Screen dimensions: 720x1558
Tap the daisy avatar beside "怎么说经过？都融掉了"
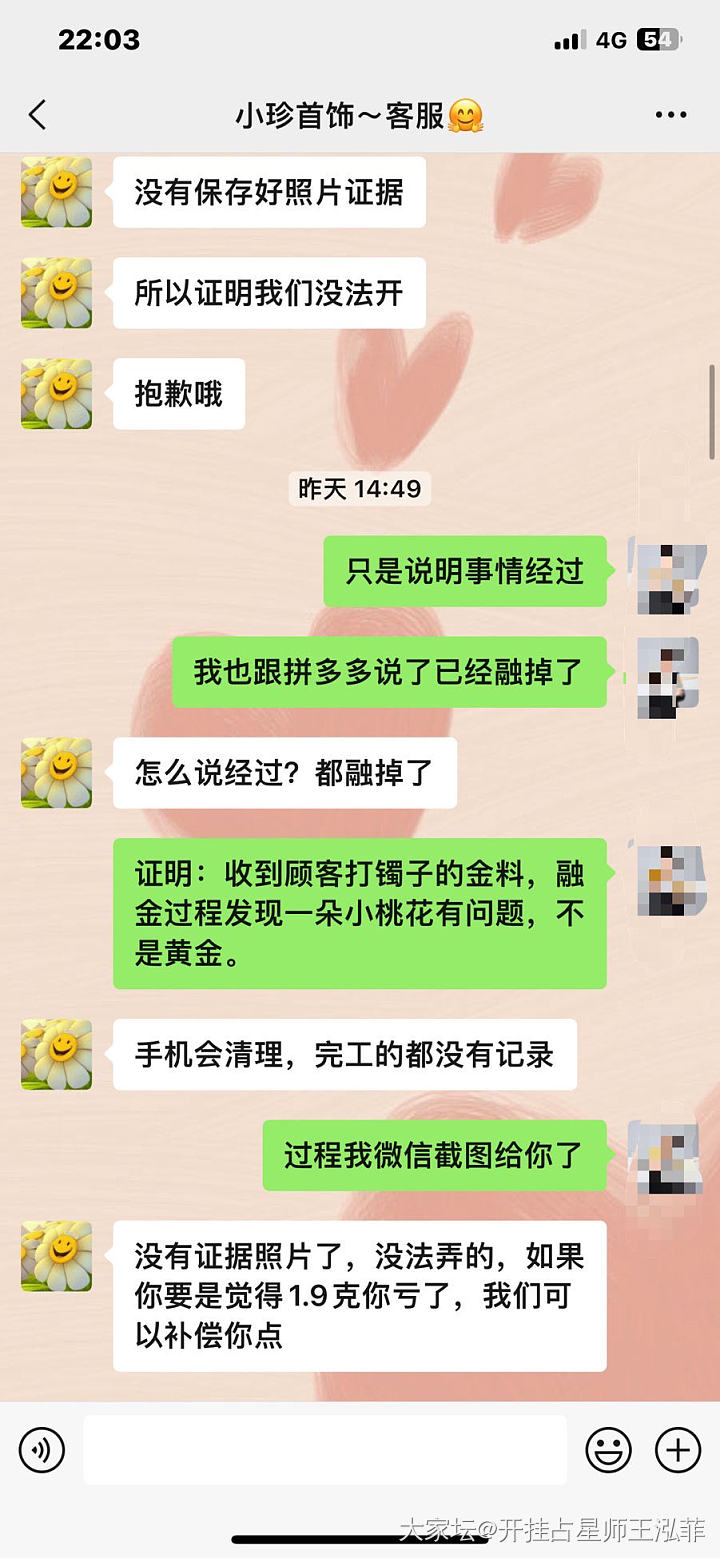[57, 773]
